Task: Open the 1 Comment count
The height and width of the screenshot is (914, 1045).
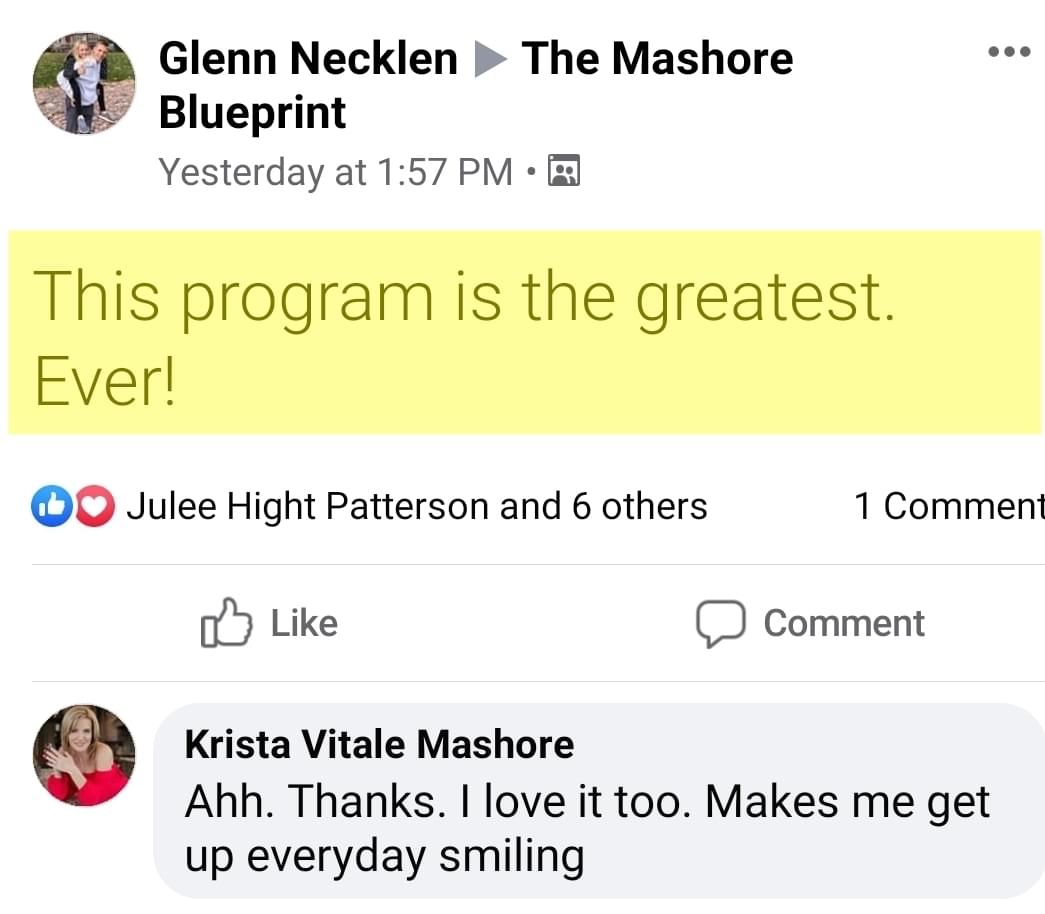Action: tap(947, 506)
